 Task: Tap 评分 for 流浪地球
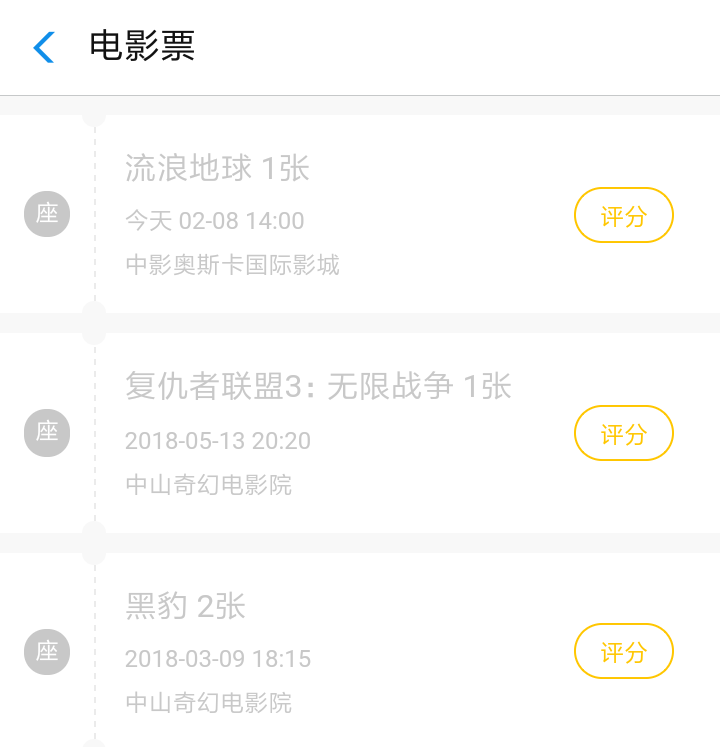[623, 215]
